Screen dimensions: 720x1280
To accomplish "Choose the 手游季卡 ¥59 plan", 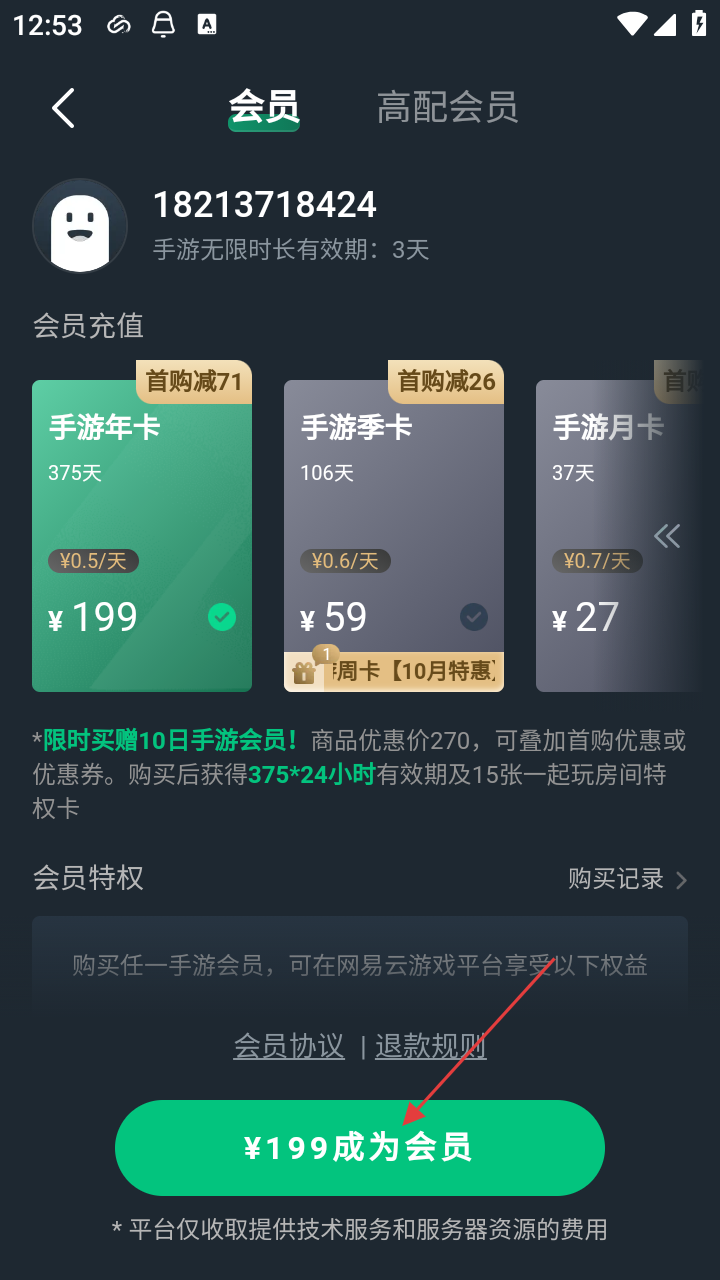I will pos(394,520).
